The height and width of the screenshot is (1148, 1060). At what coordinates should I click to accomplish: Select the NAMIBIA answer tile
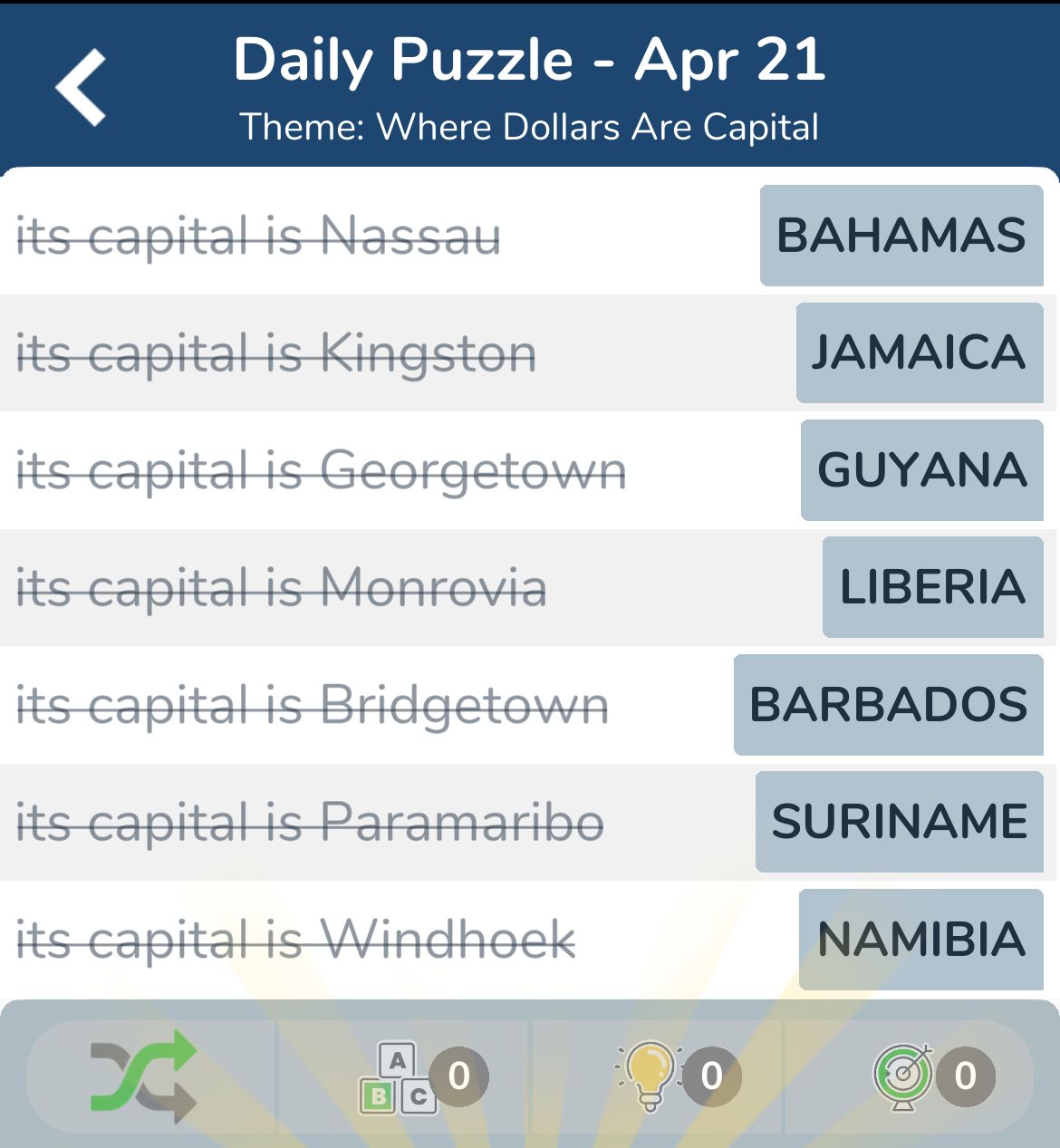(921, 939)
